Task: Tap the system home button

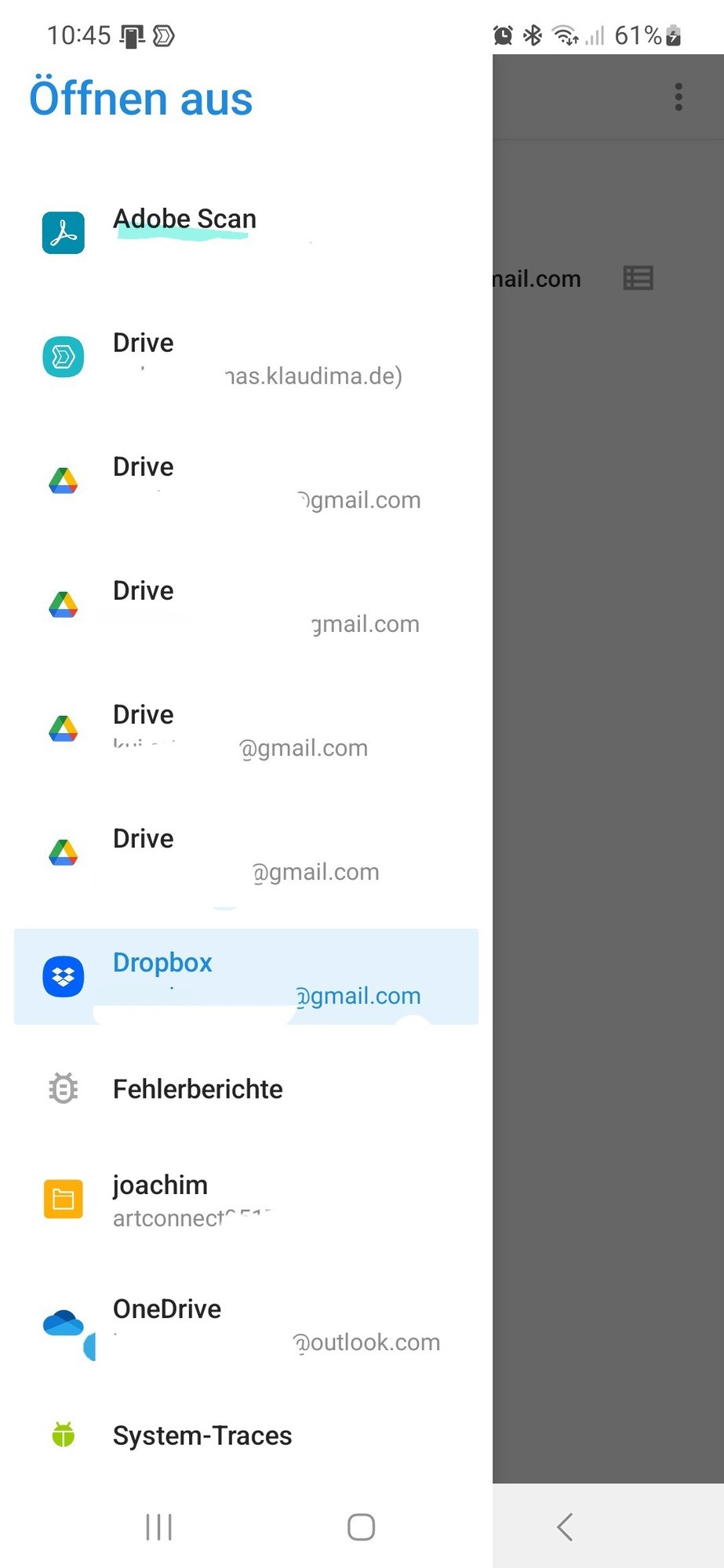Action: point(361,1526)
